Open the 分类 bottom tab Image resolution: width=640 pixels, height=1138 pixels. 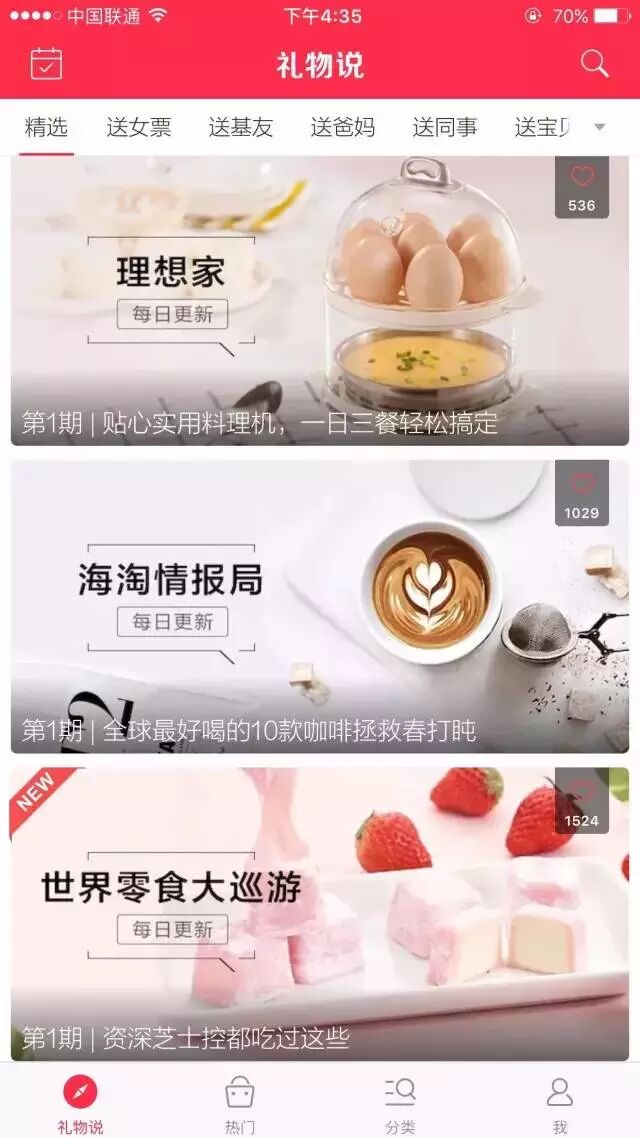coord(400,1102)
